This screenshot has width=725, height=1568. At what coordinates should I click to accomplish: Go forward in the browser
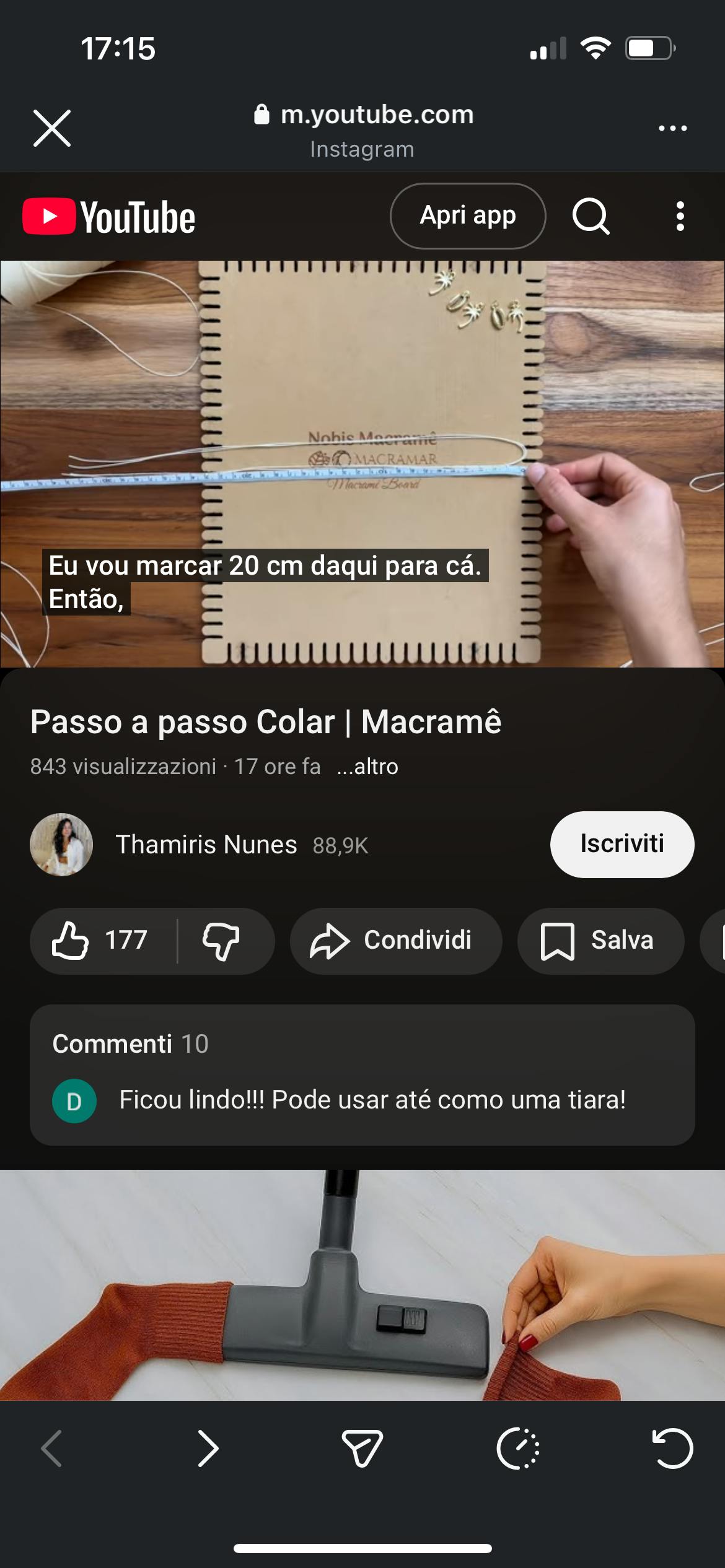coord(208,1448)
